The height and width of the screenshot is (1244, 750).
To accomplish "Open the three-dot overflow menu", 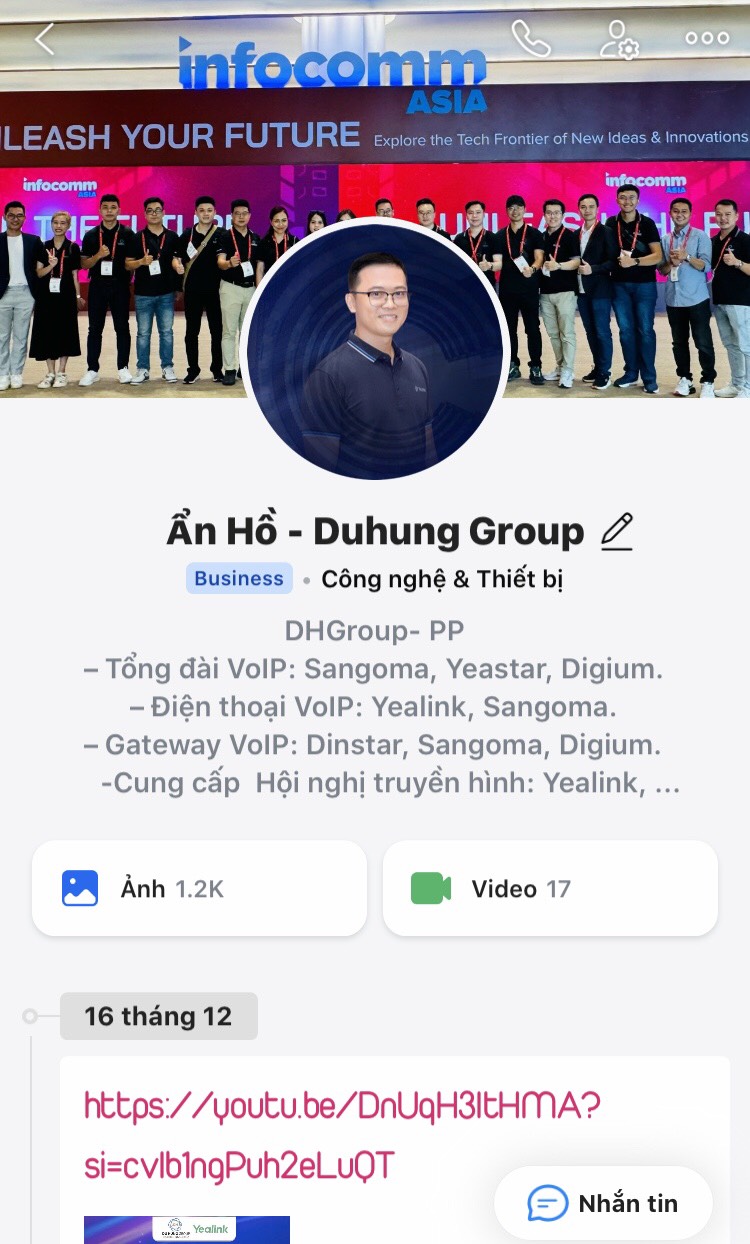I will (x=706, y=39).
